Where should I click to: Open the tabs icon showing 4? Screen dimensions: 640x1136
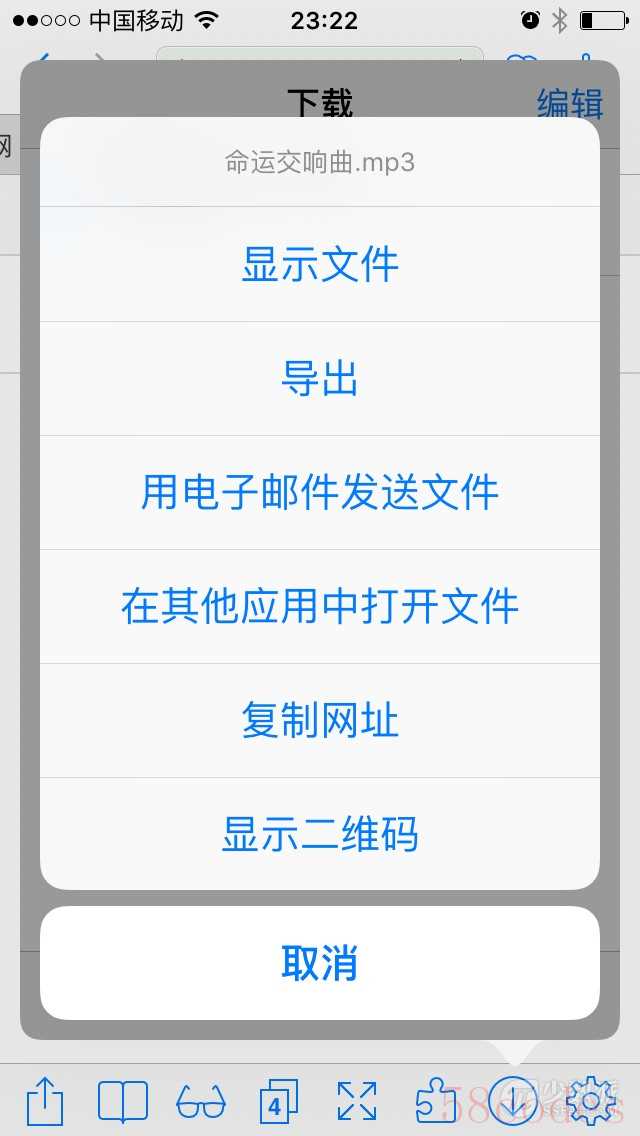coord(278,1101)
